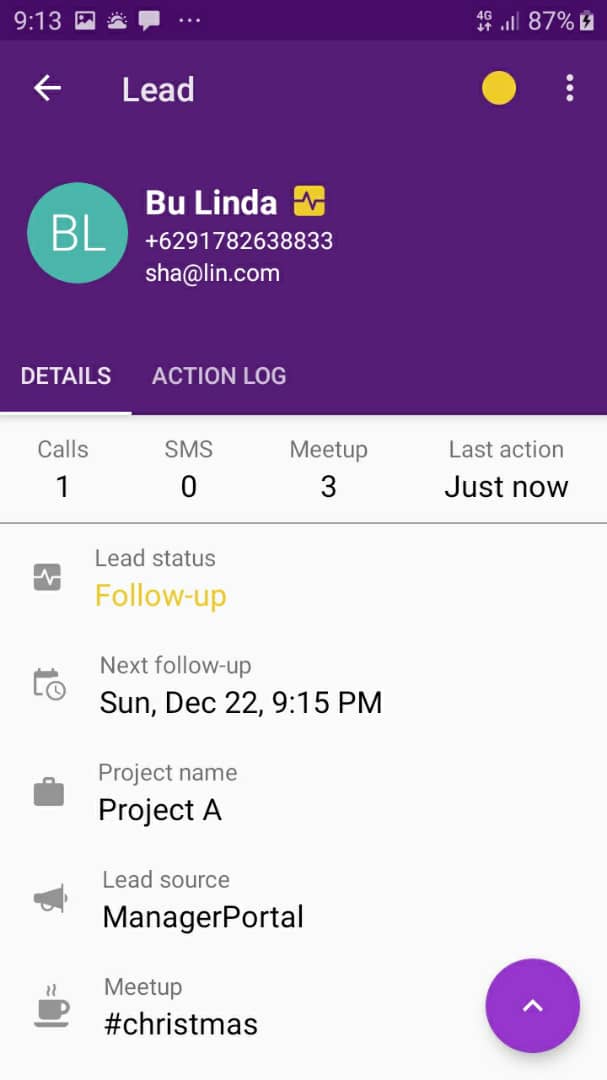Open the Next follow-up date row

tap(303, 685)
